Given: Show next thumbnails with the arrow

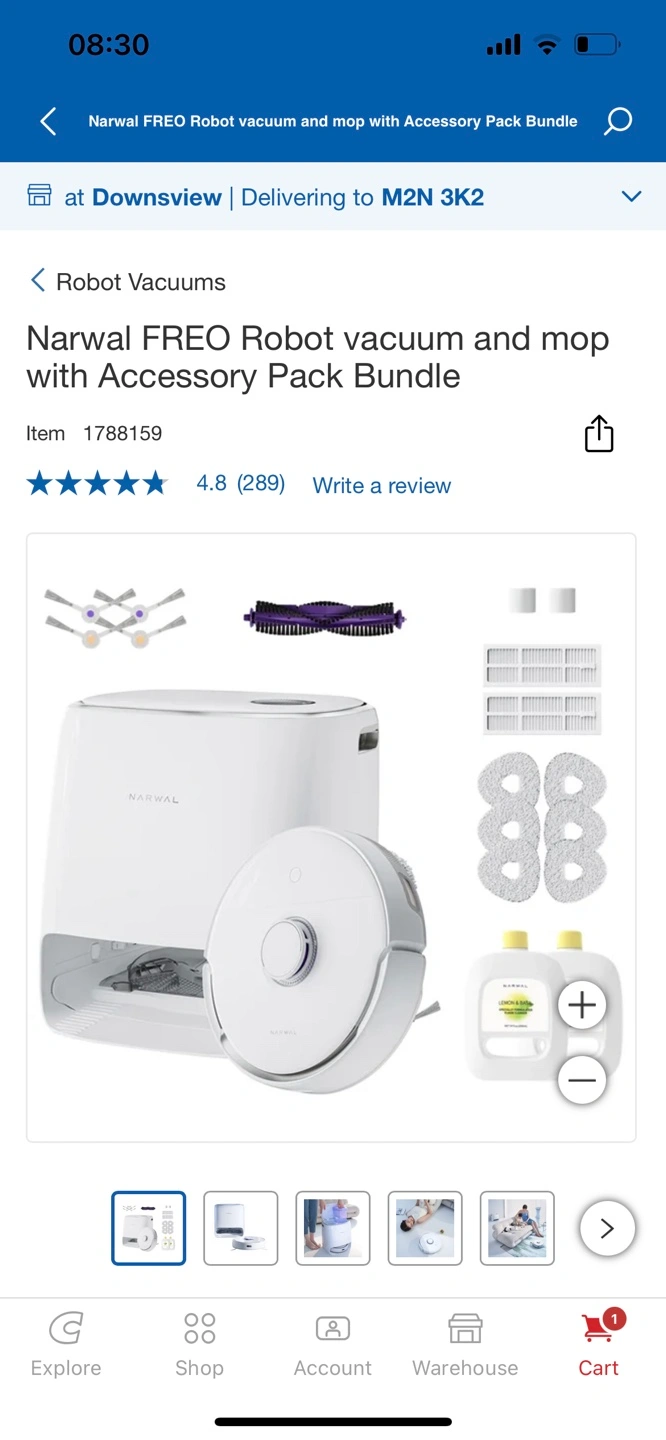Looking at the screenshot, I should pos(606,1229).
